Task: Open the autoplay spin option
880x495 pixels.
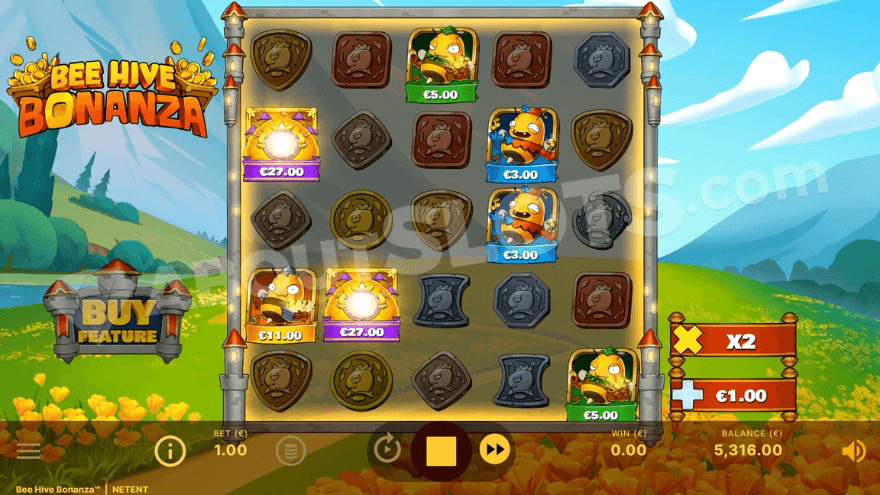Action: pyautogui.click(x=388, y=450)
